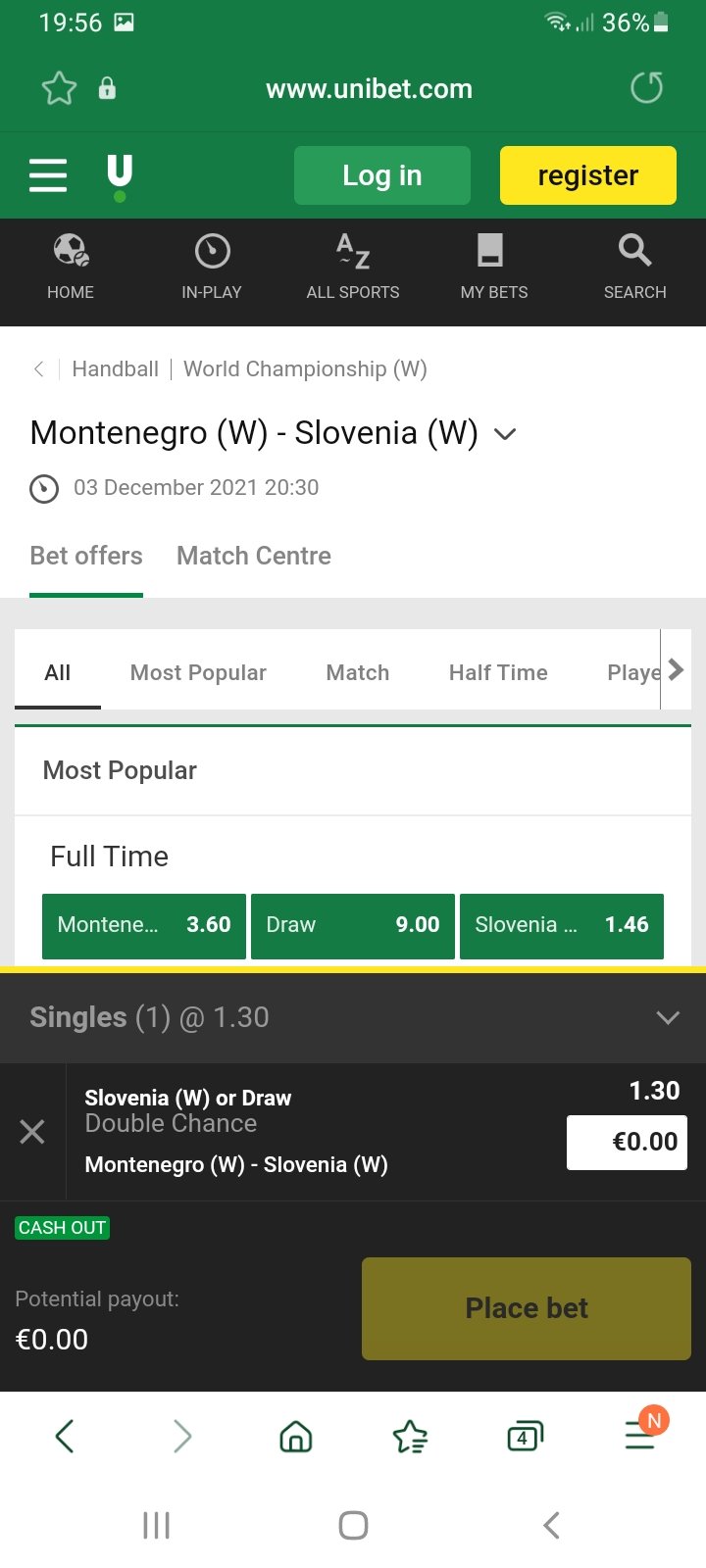Open the SEARCH tool
Image resolution: width=706 pixels, height=1568 pixels.
click(635, 267)
